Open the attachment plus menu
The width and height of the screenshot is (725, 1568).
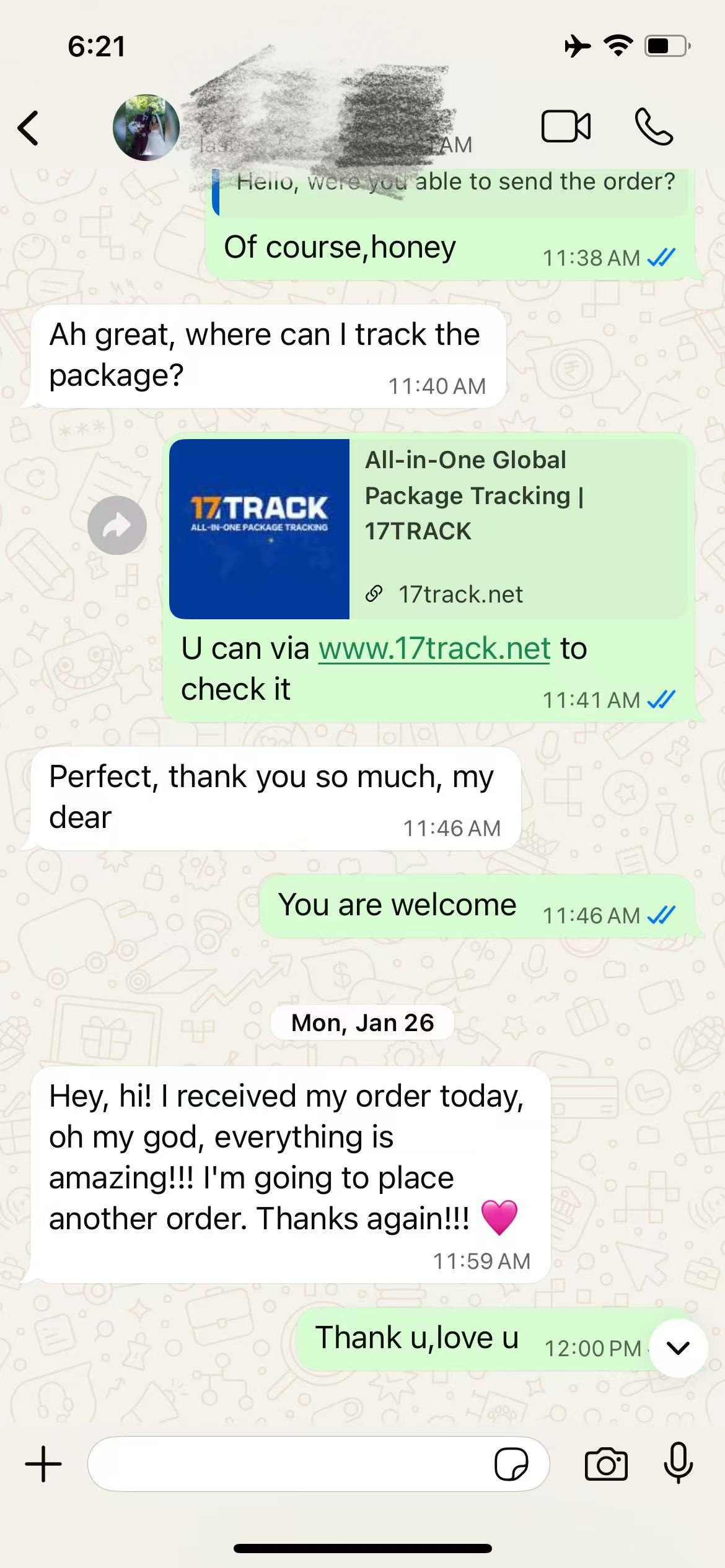(43, 1465)
